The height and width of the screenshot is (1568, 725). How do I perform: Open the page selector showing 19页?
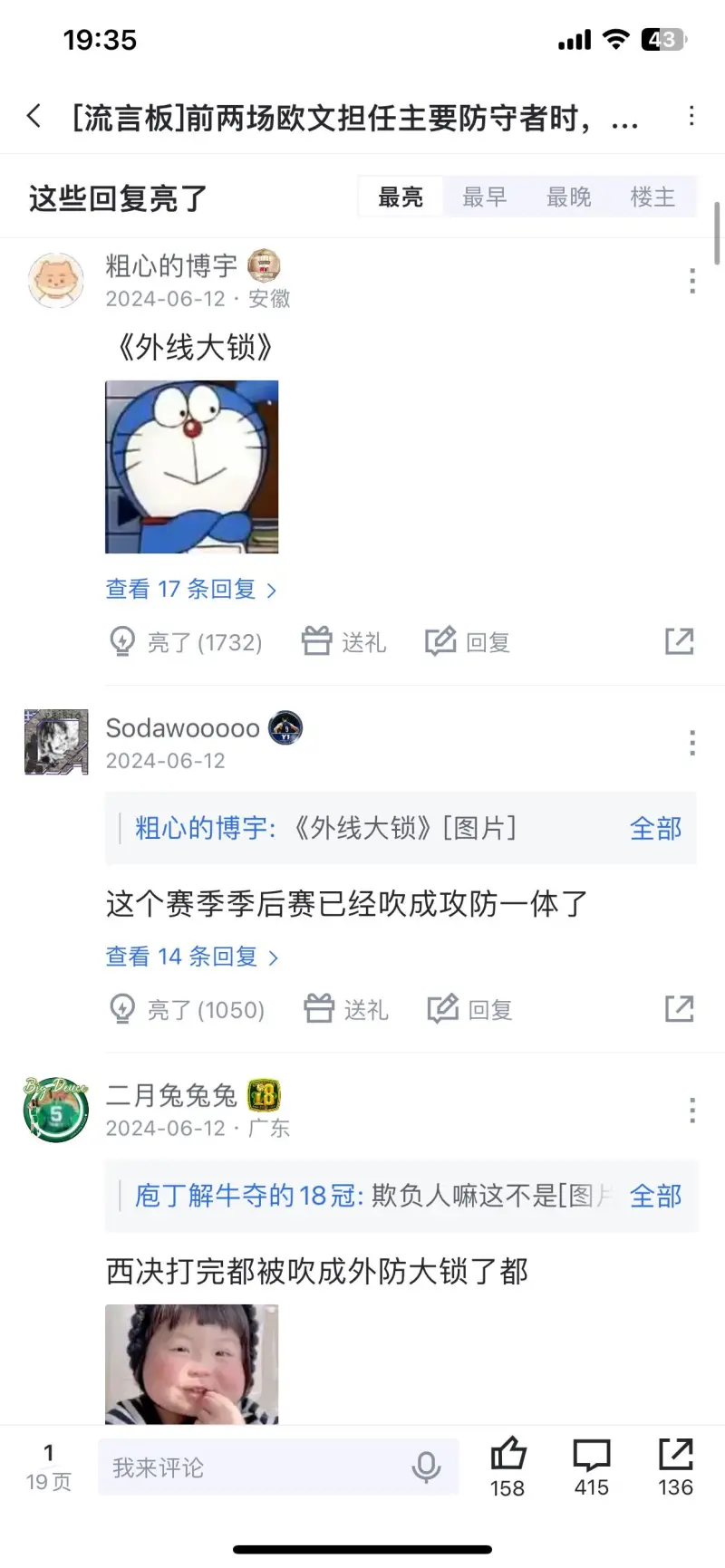(49, 1467)
